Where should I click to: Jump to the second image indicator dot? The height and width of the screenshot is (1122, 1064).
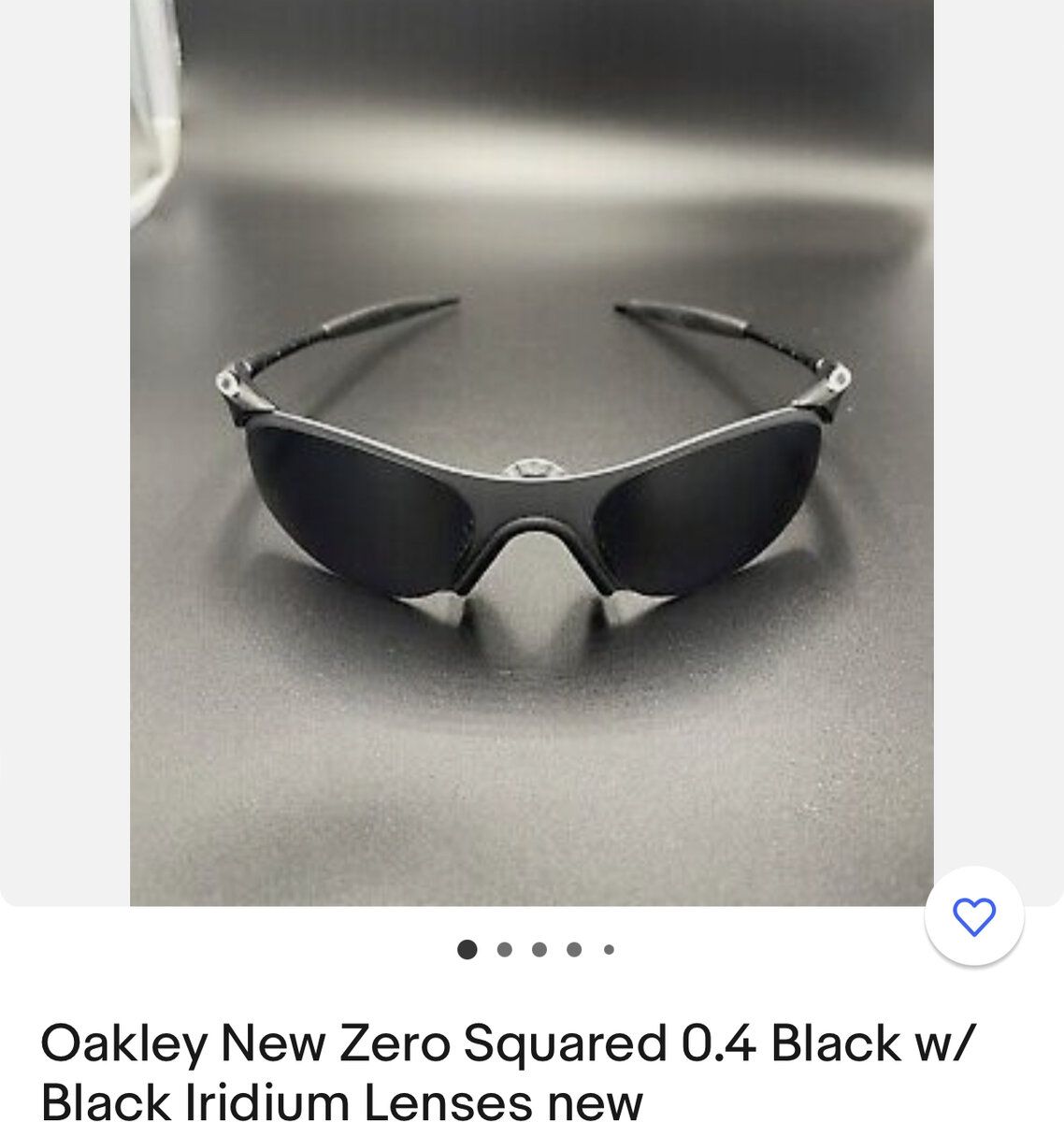coord(505,950)
